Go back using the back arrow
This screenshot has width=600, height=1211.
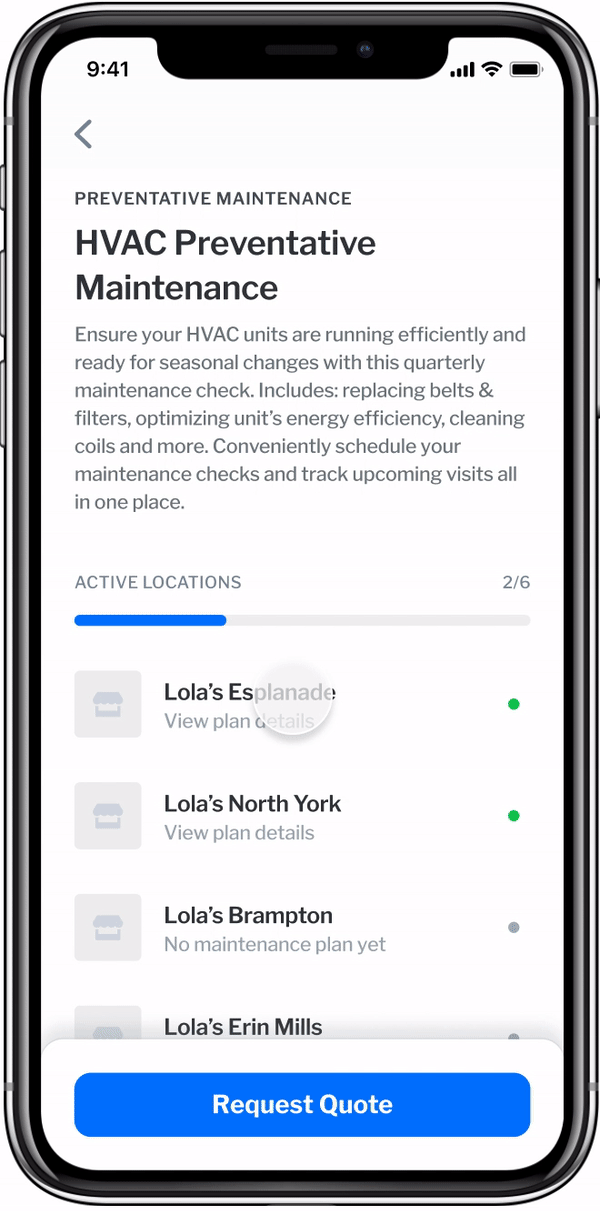[x=84, y=134]
